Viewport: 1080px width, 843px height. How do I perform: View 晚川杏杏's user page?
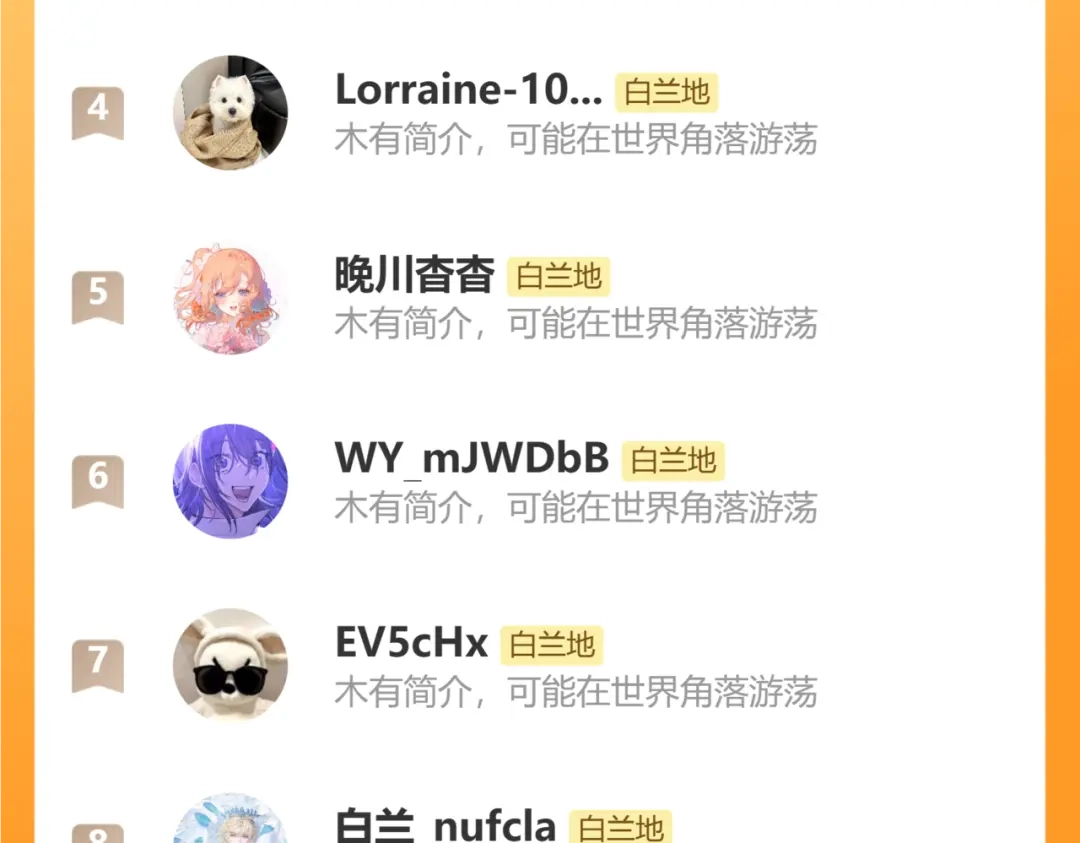414,275
